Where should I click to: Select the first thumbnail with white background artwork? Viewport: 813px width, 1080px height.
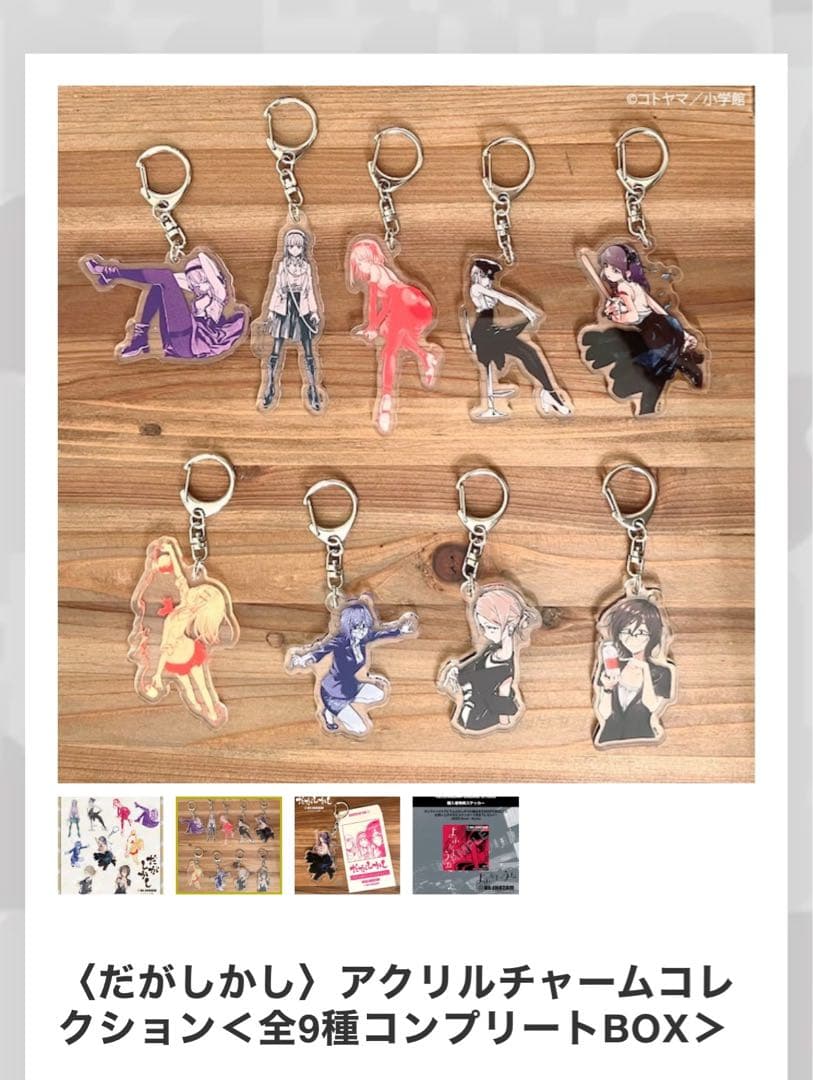(110, 845)
